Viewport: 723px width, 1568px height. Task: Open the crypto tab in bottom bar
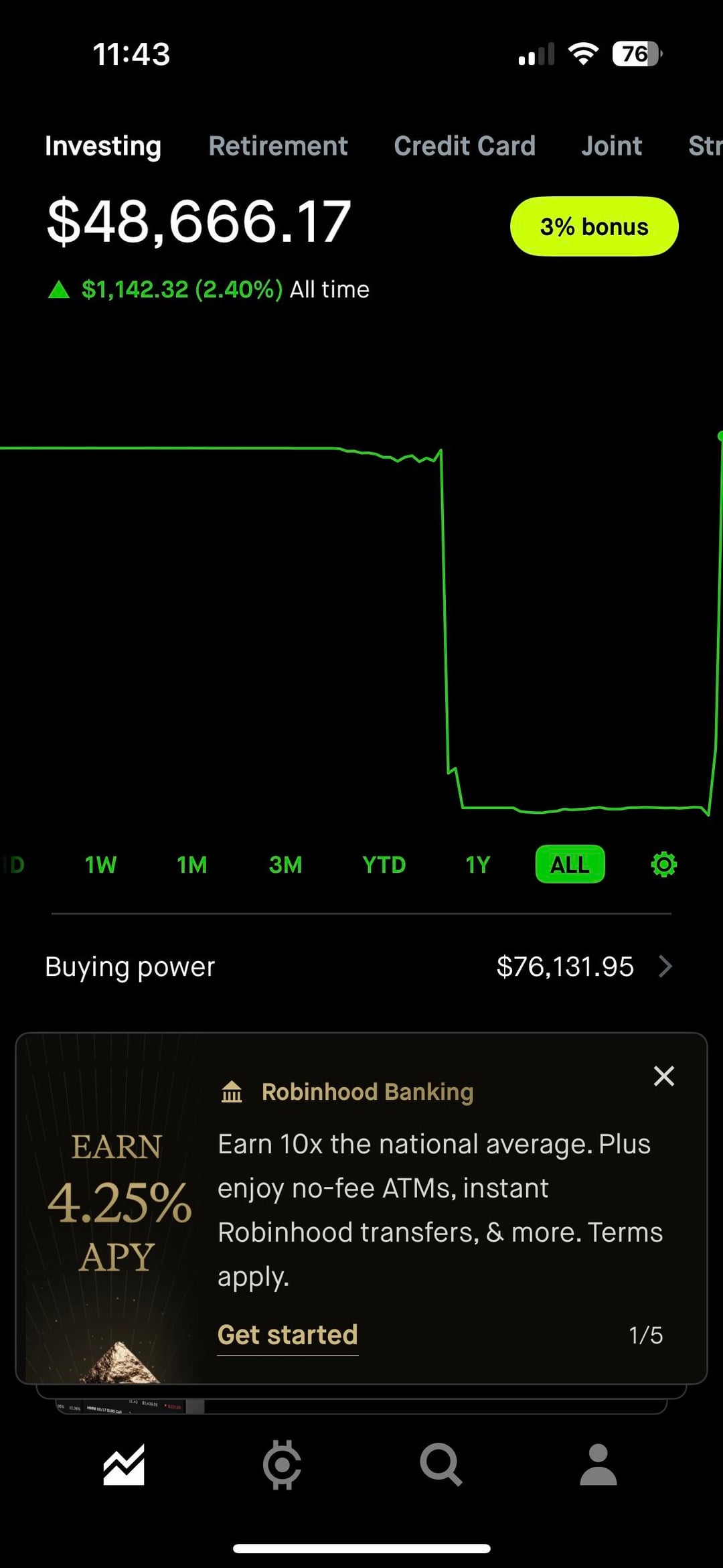point(282,1465)
